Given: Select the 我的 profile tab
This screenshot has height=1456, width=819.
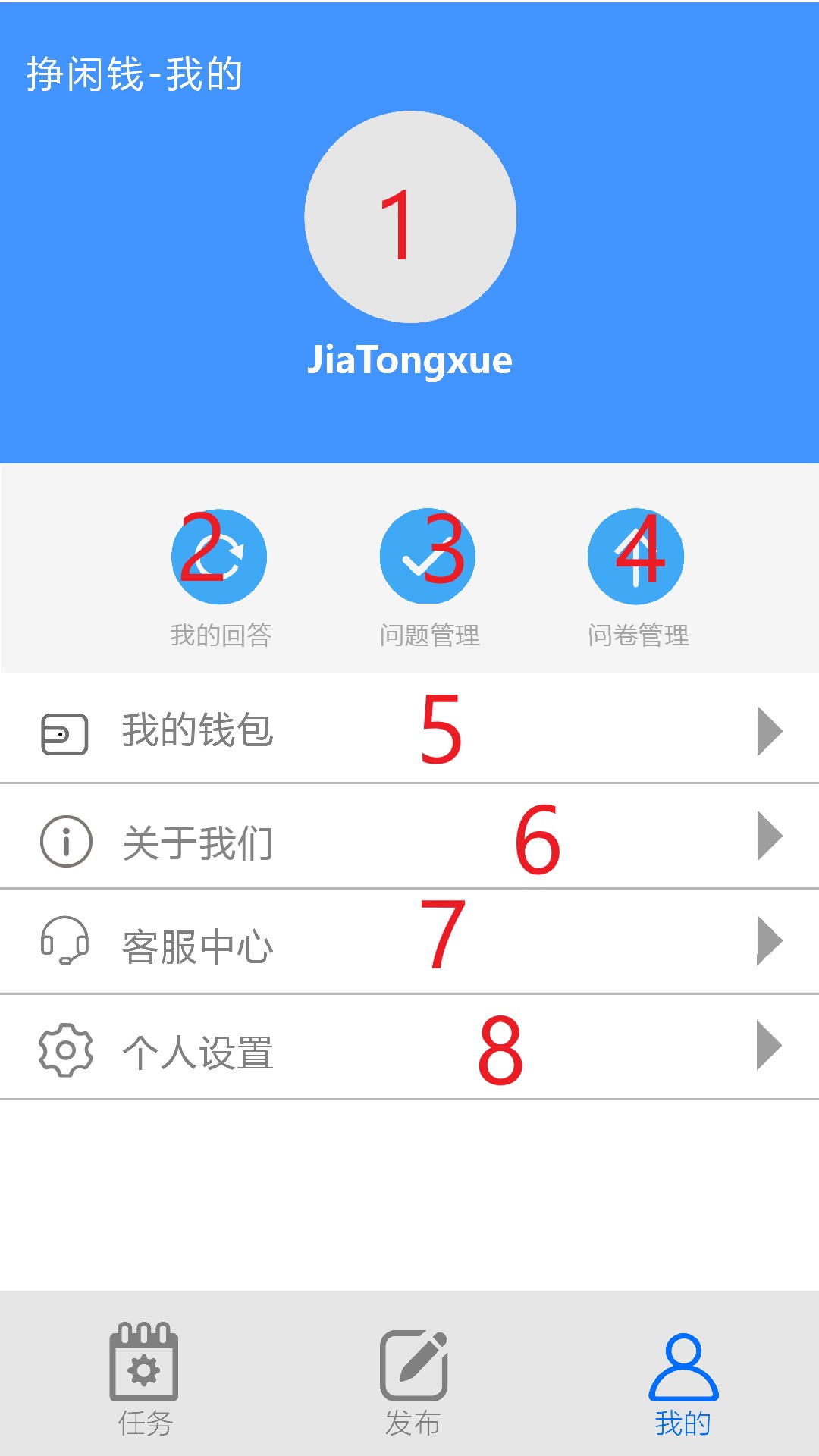Looking at the screenshot, I should 683,1376.
